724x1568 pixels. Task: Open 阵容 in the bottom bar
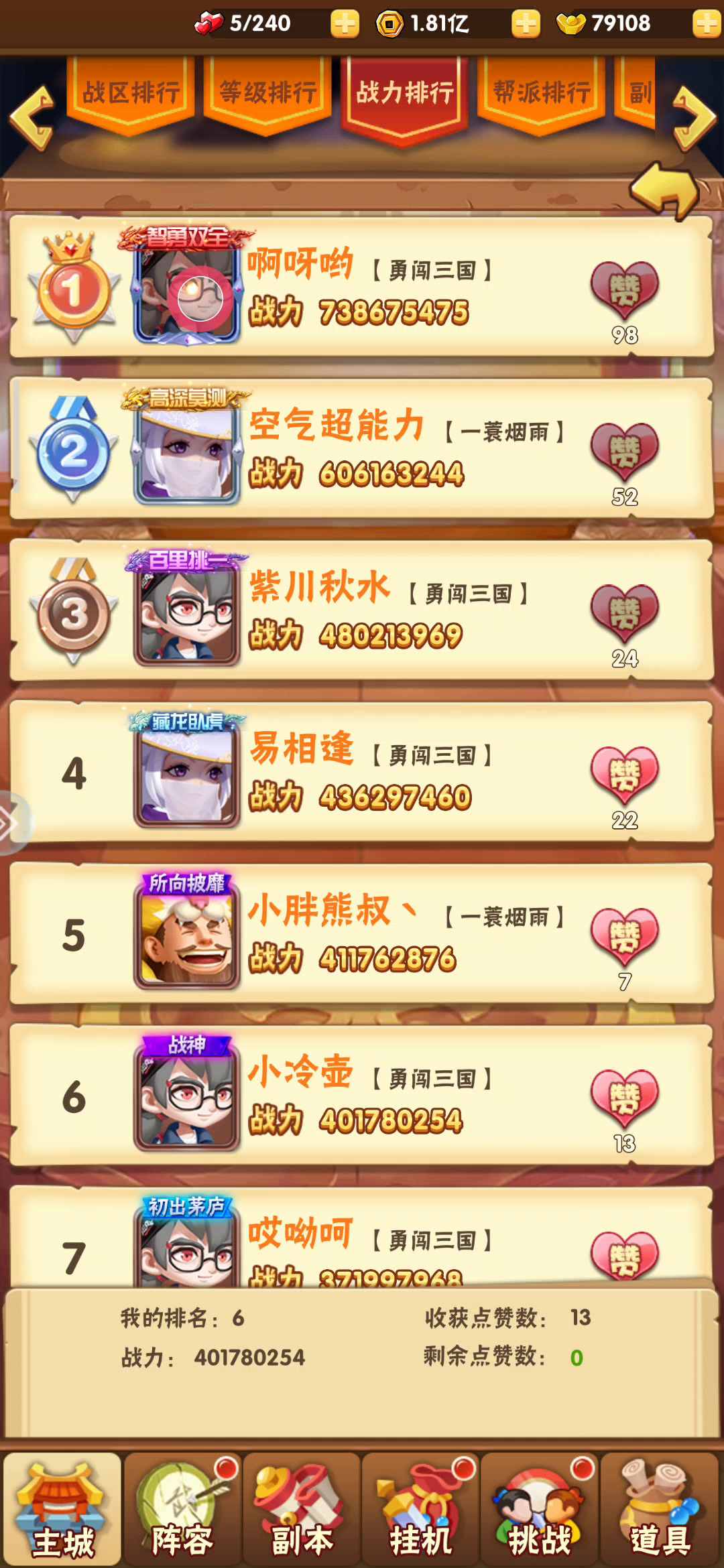pos(182,1509)
